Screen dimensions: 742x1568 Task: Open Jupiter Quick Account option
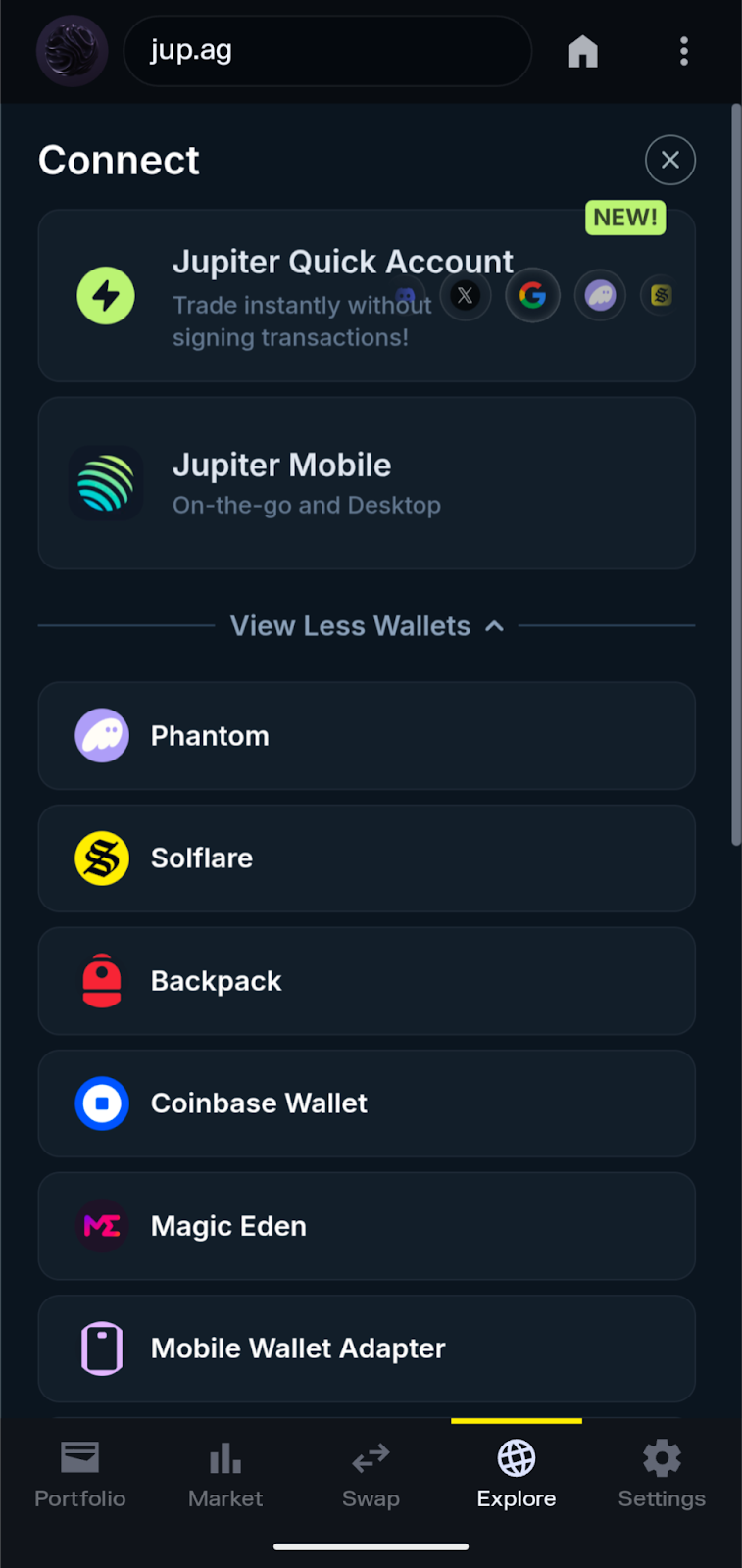pos(343,262)
